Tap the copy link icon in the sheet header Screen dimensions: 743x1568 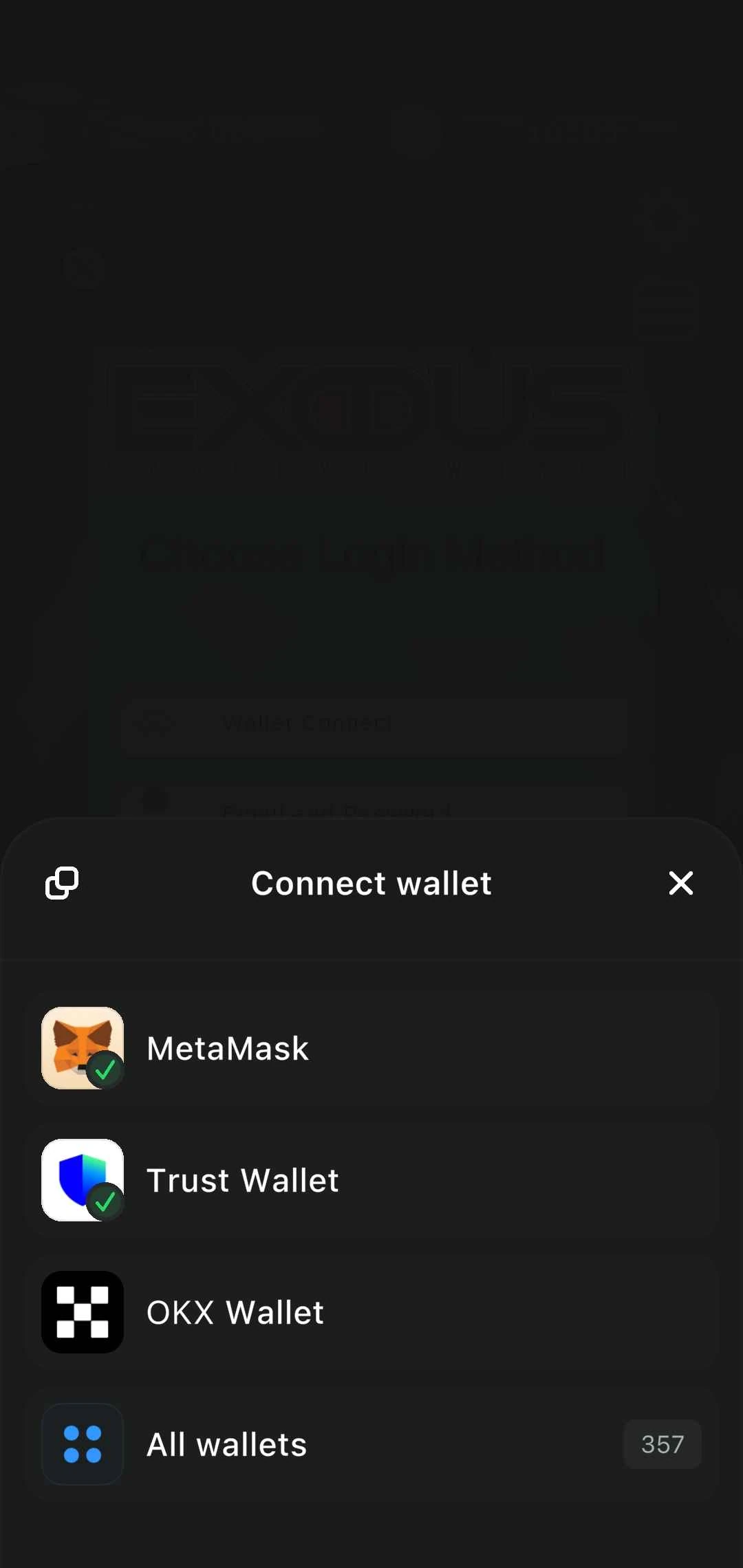(62, 883)
